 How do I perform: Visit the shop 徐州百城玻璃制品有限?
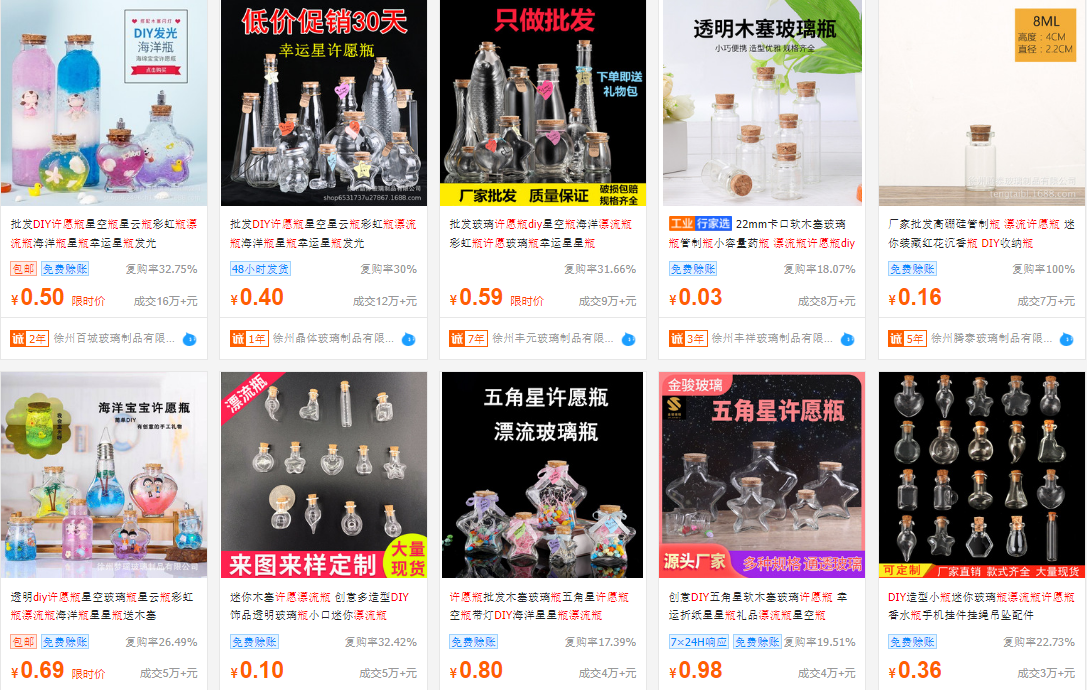point(113,339)
